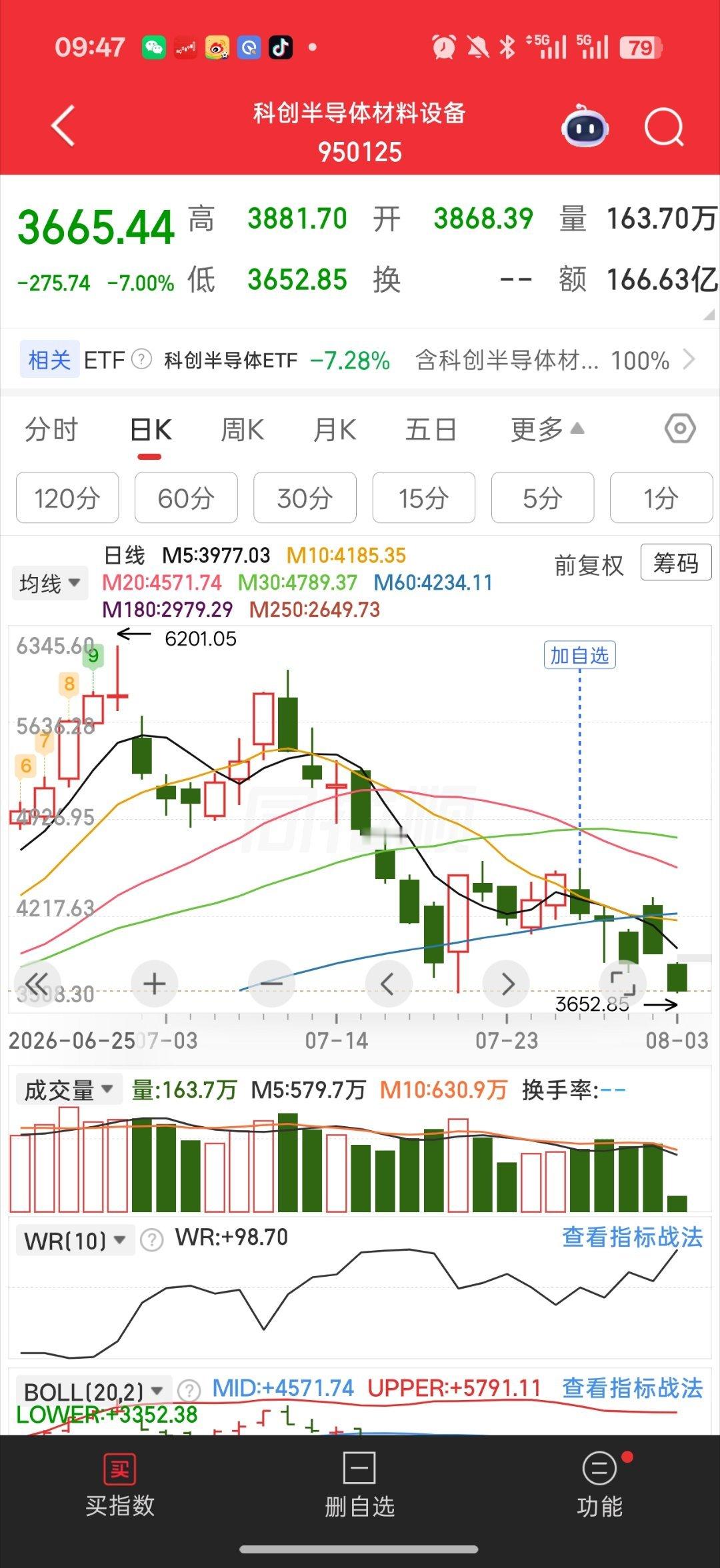Open the 均线 indicator dropdown
The height and width of the screenshot is (1568, 720).
click(50, 584)
